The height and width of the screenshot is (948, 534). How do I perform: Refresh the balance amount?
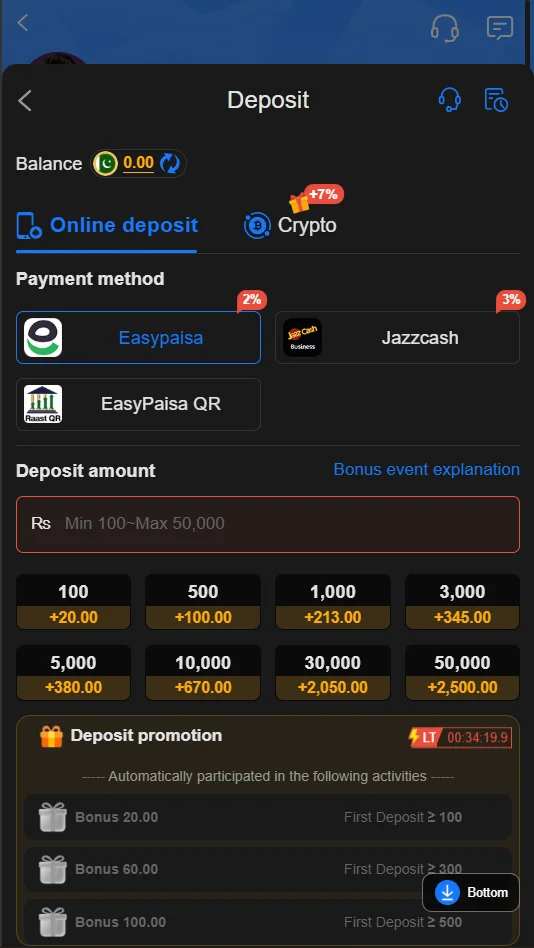click(170, 163)
